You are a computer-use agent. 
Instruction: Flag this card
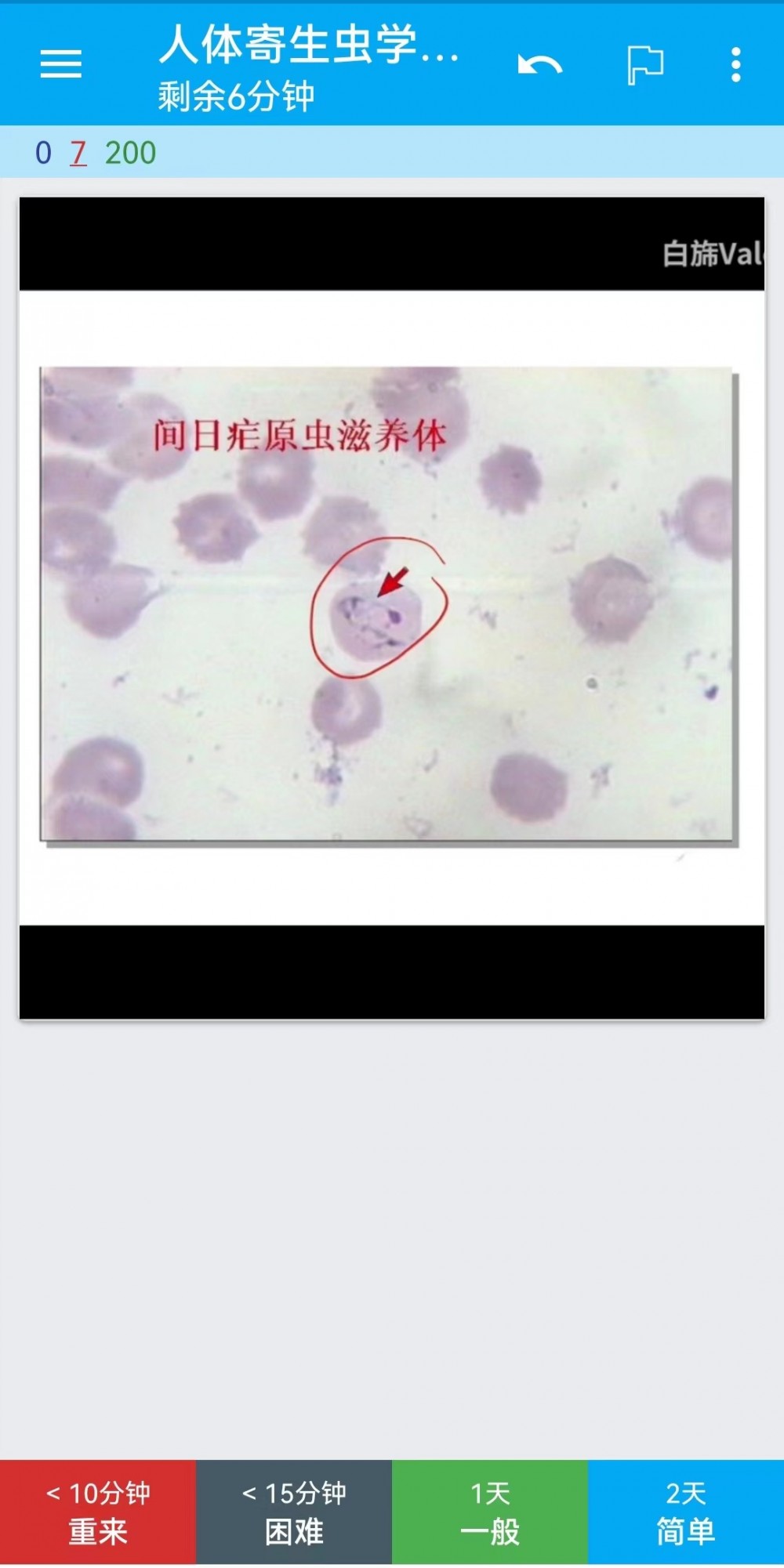click(x=644, y=65)
